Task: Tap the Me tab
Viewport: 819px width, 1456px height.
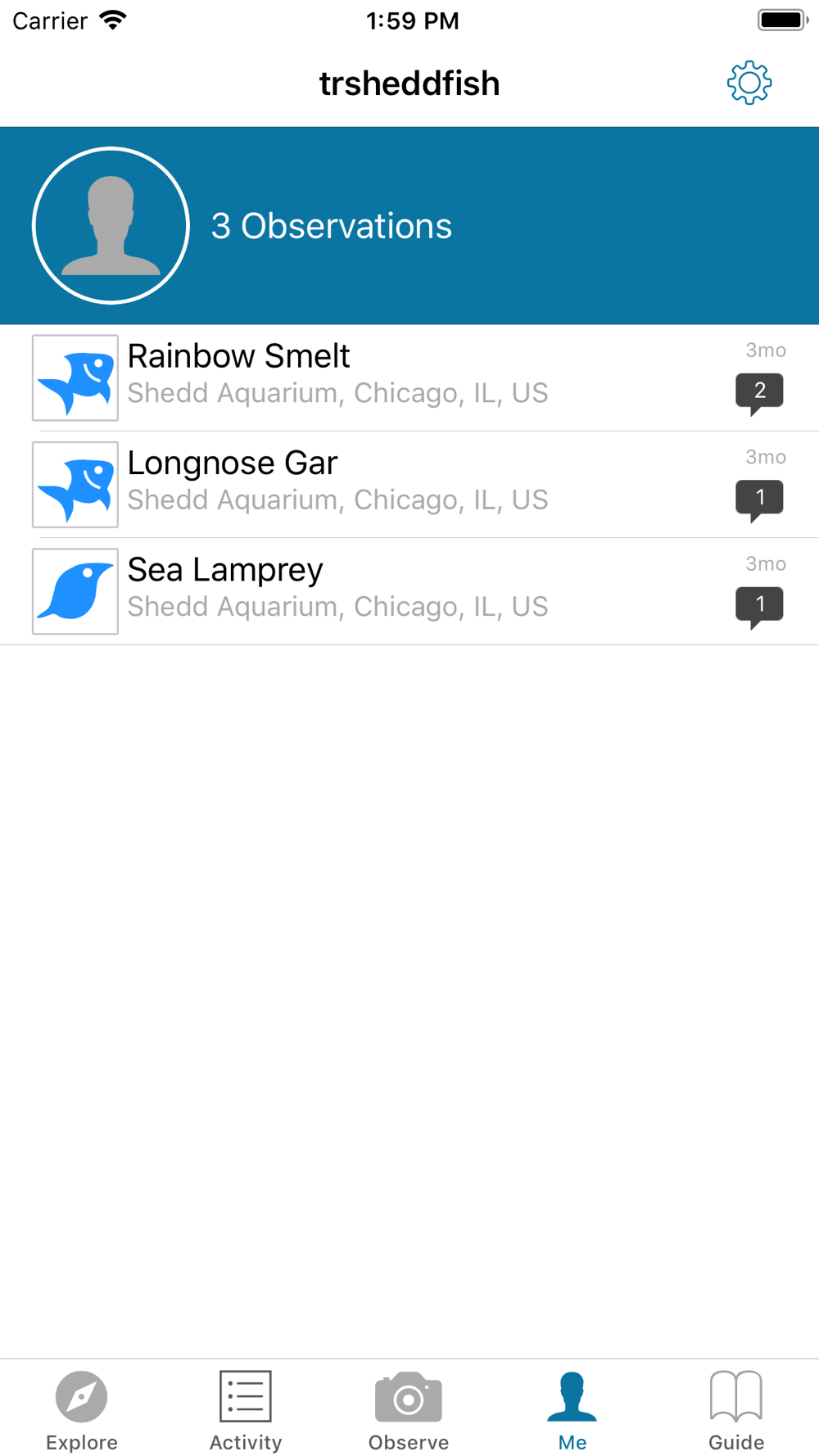Action: pos(572,1409)
